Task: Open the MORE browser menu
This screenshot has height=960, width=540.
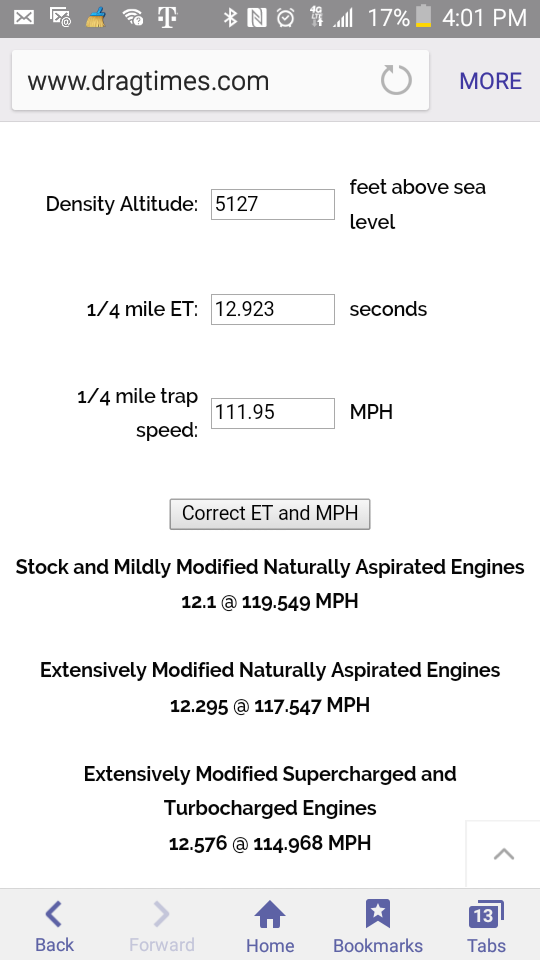Action: point(490,81)
